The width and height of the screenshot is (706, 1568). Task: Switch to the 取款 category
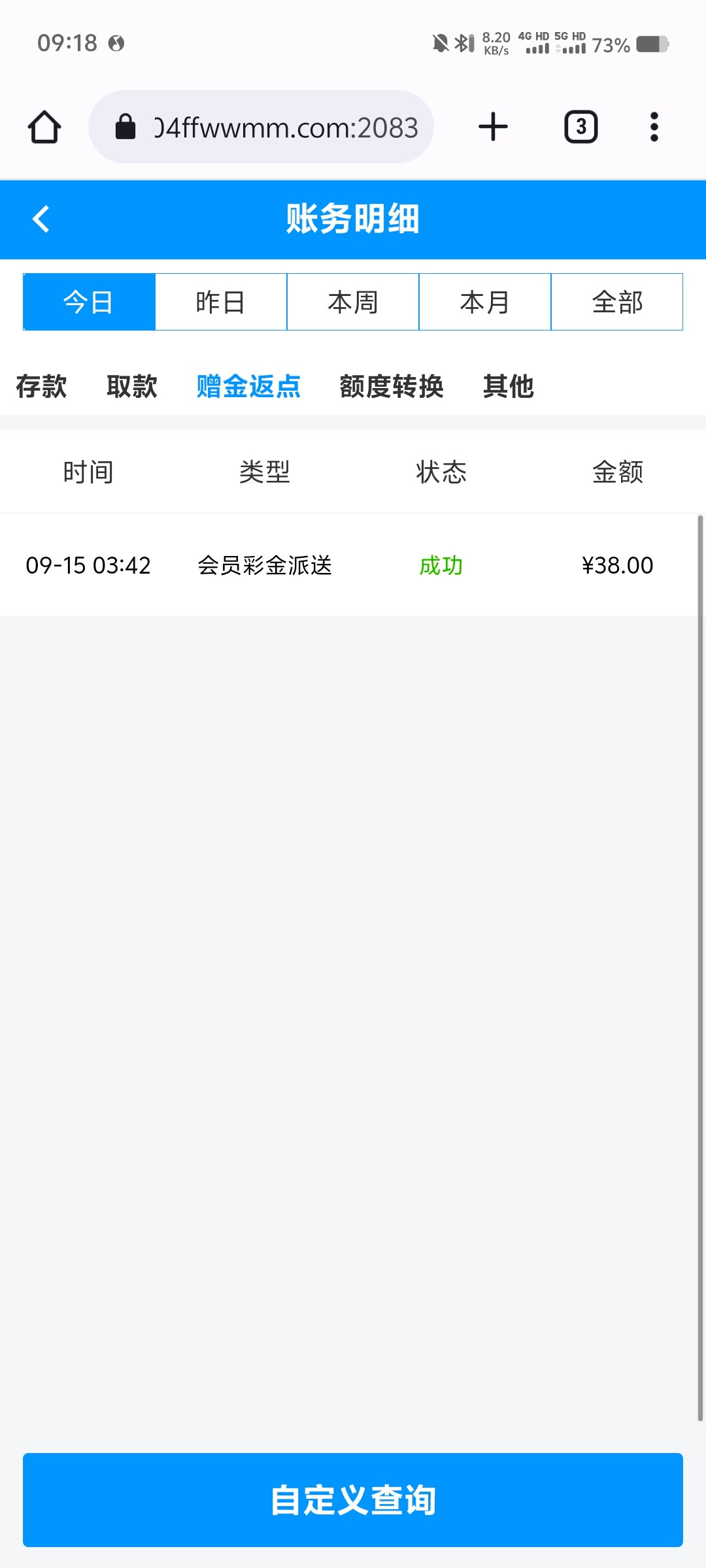coord(132,386)
